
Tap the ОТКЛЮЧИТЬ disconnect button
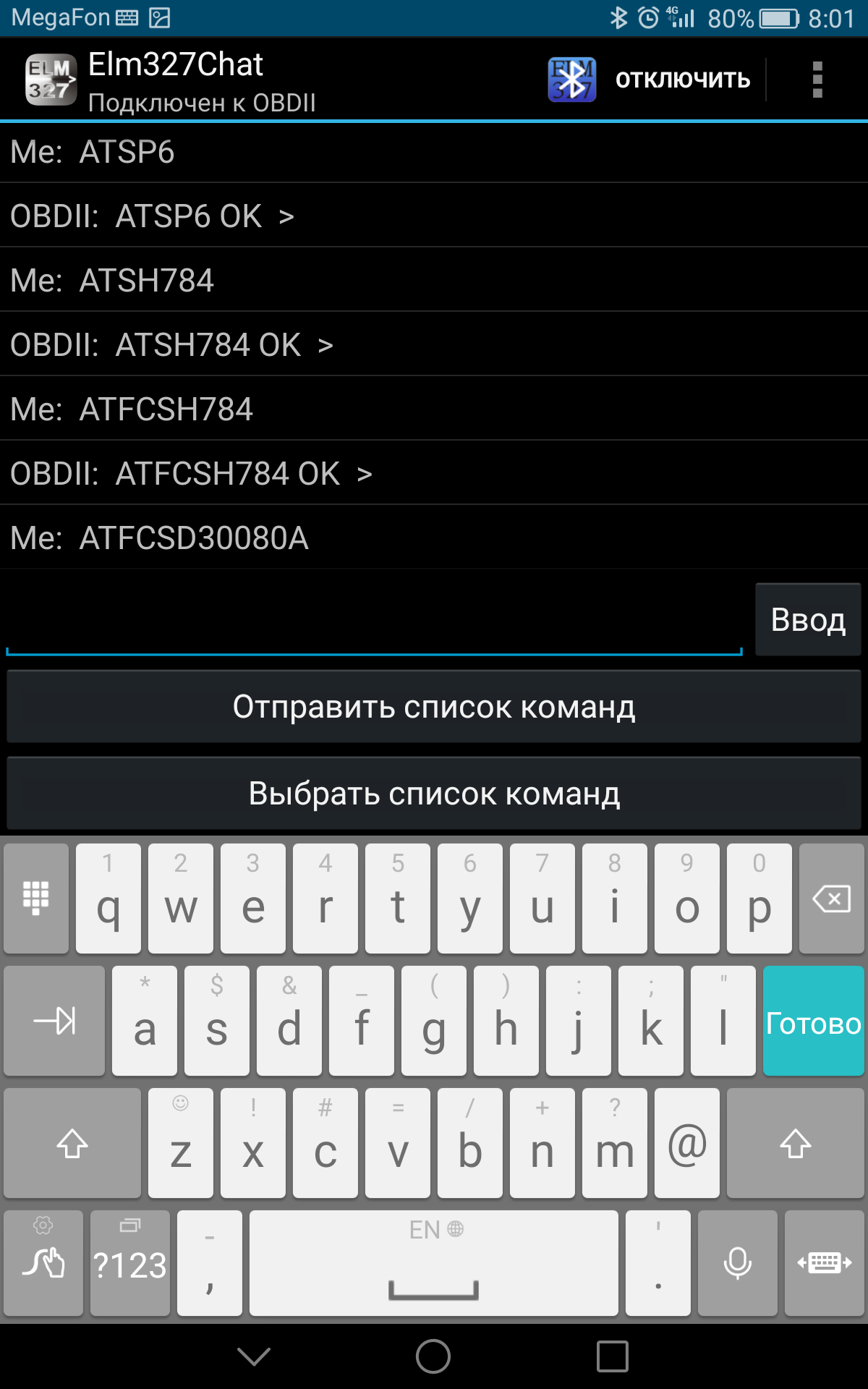coord(681,79)
